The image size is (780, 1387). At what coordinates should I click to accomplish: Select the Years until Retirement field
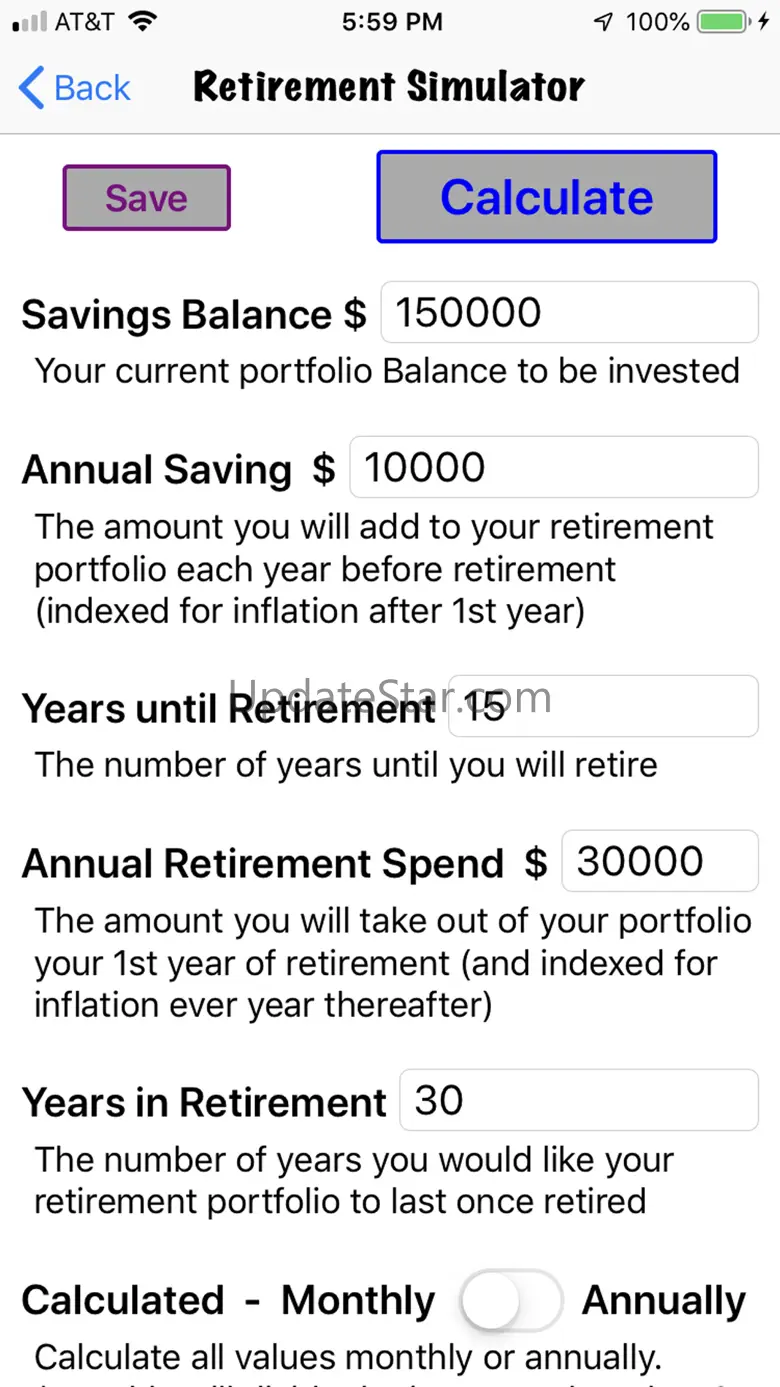602,706
